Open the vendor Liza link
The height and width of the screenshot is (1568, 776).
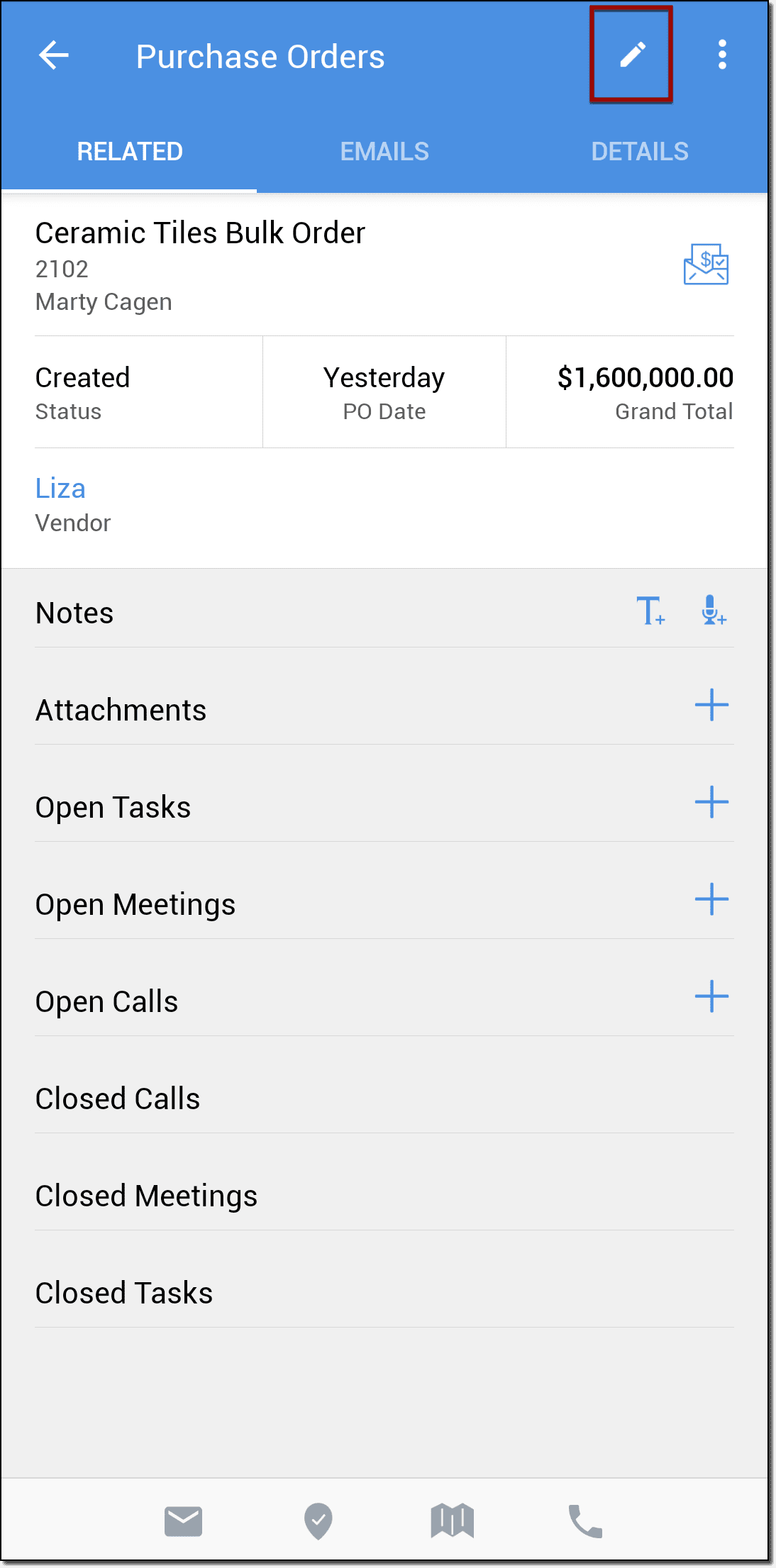pos(61,489)
